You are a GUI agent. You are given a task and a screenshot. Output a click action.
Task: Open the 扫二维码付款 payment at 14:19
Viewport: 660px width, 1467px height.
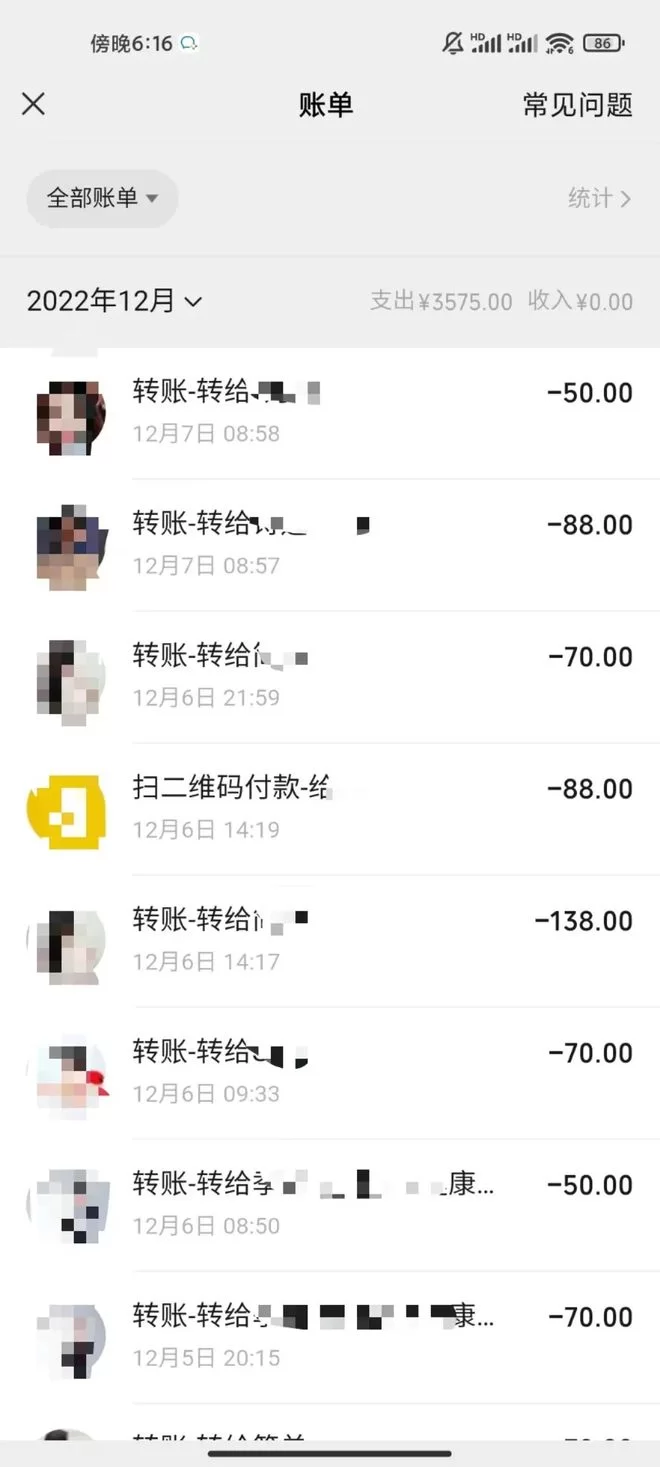[330, 808]
